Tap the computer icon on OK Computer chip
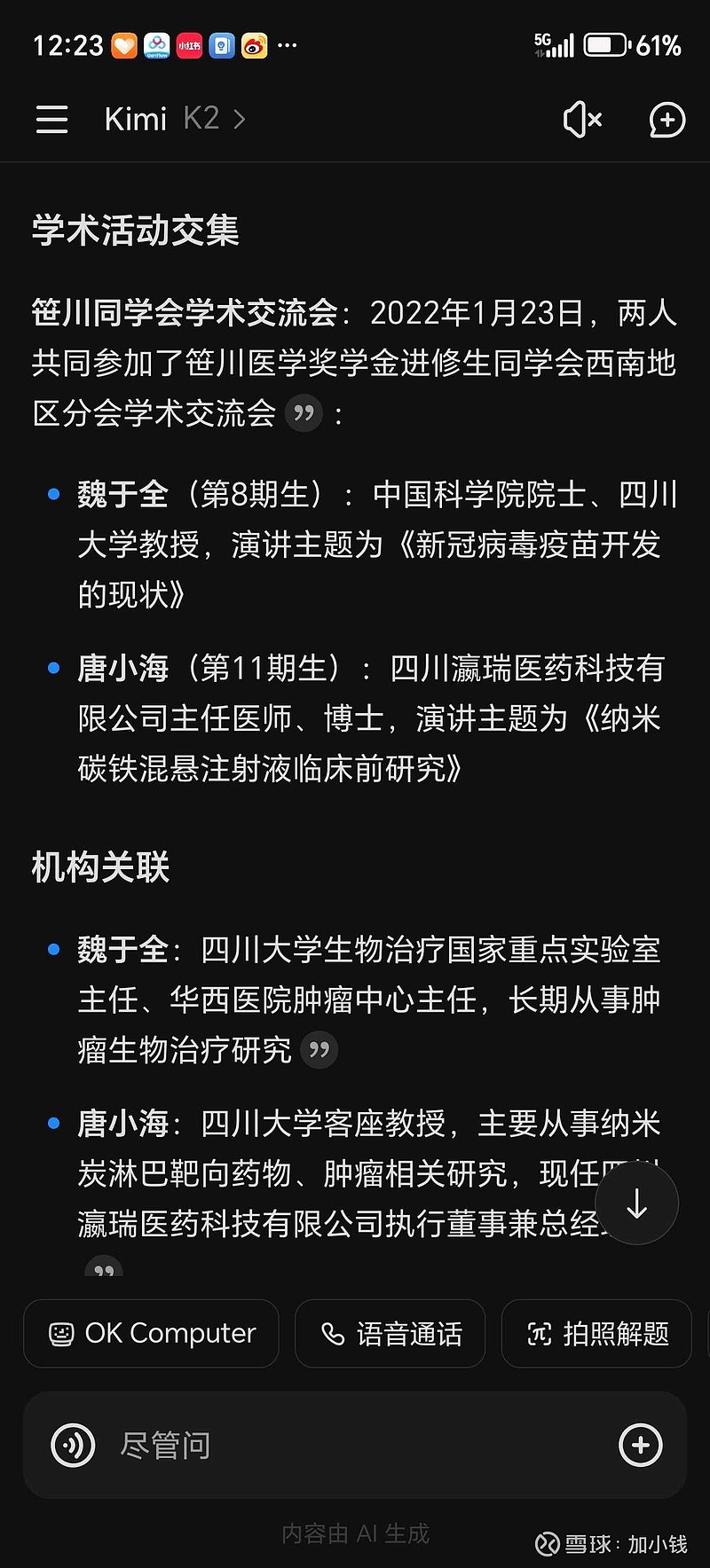Viewport: 710px width, 1568px height. point(60,1333)
